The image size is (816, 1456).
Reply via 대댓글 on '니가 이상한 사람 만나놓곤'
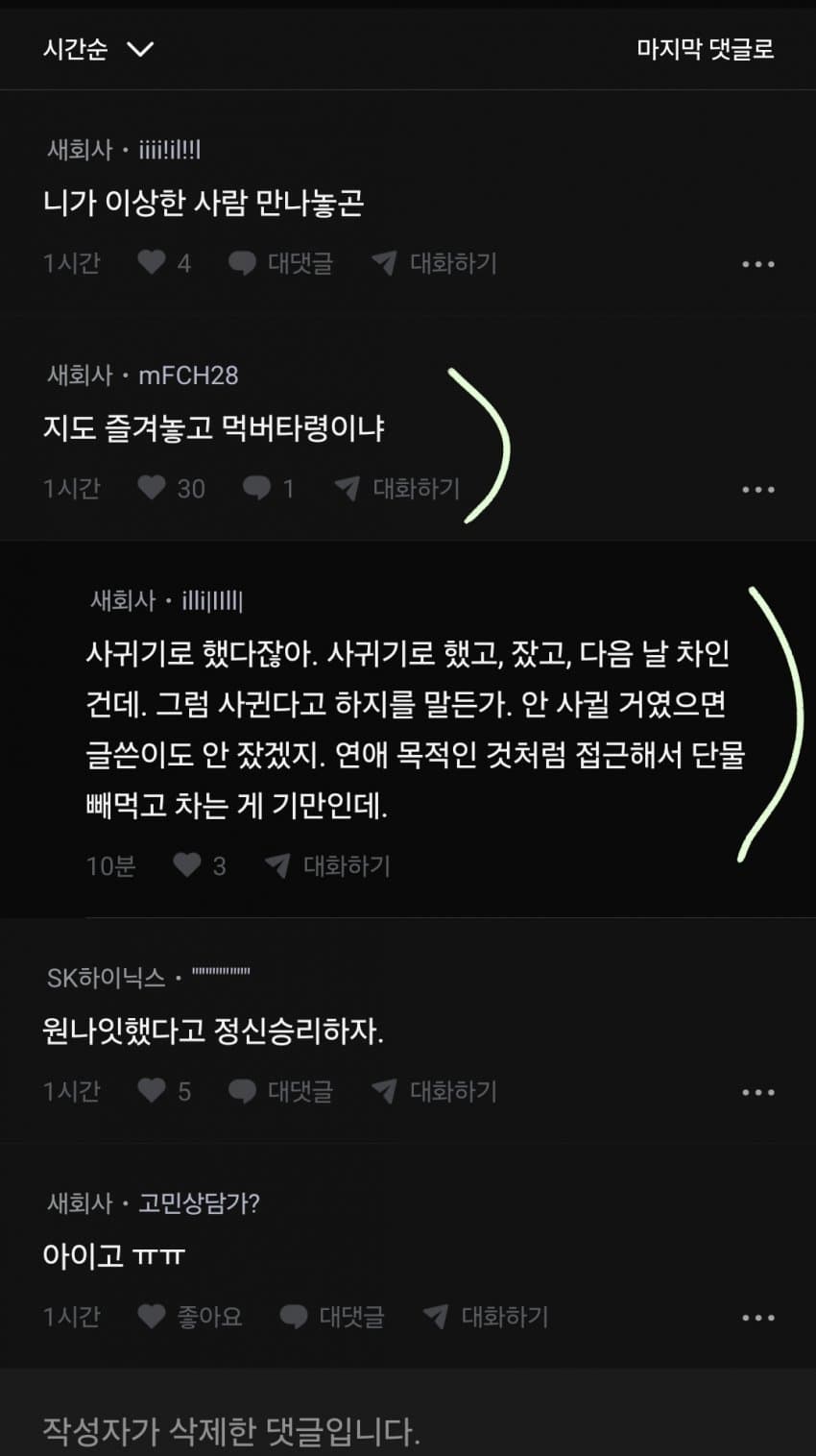281,262
